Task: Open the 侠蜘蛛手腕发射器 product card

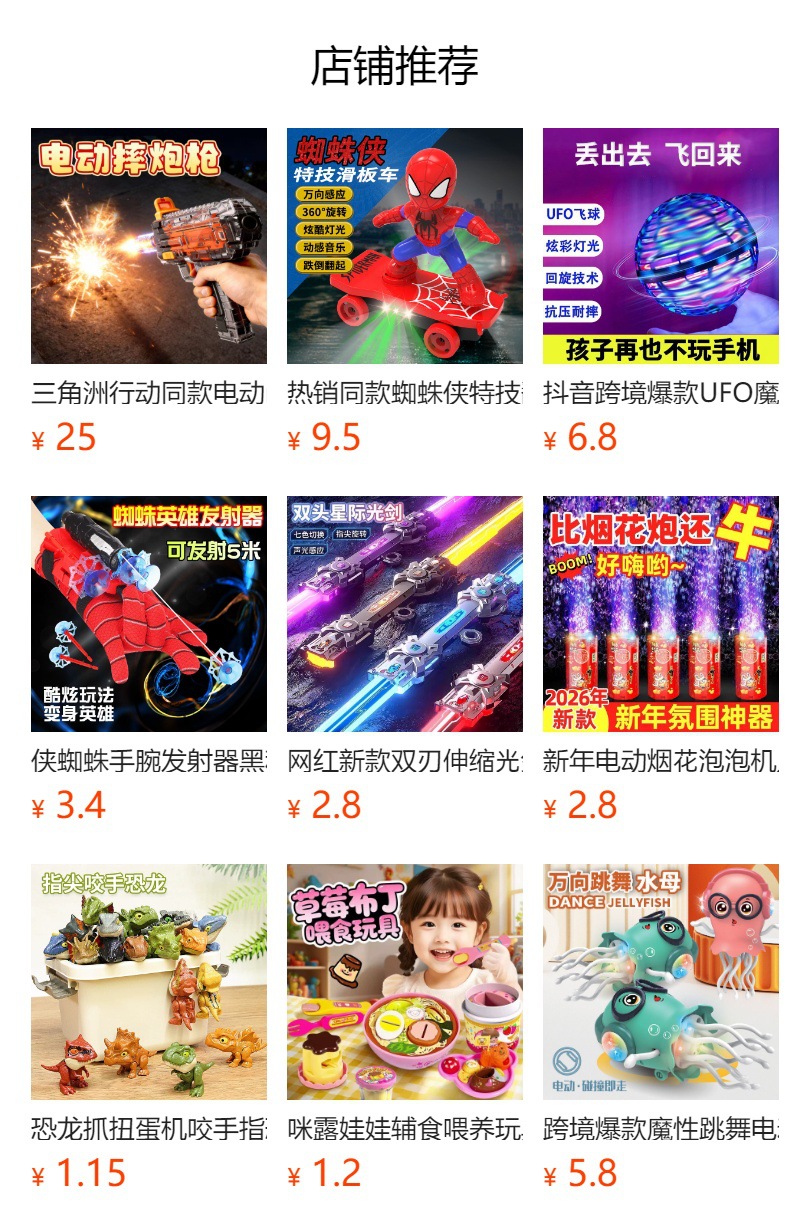Action: 149,614
